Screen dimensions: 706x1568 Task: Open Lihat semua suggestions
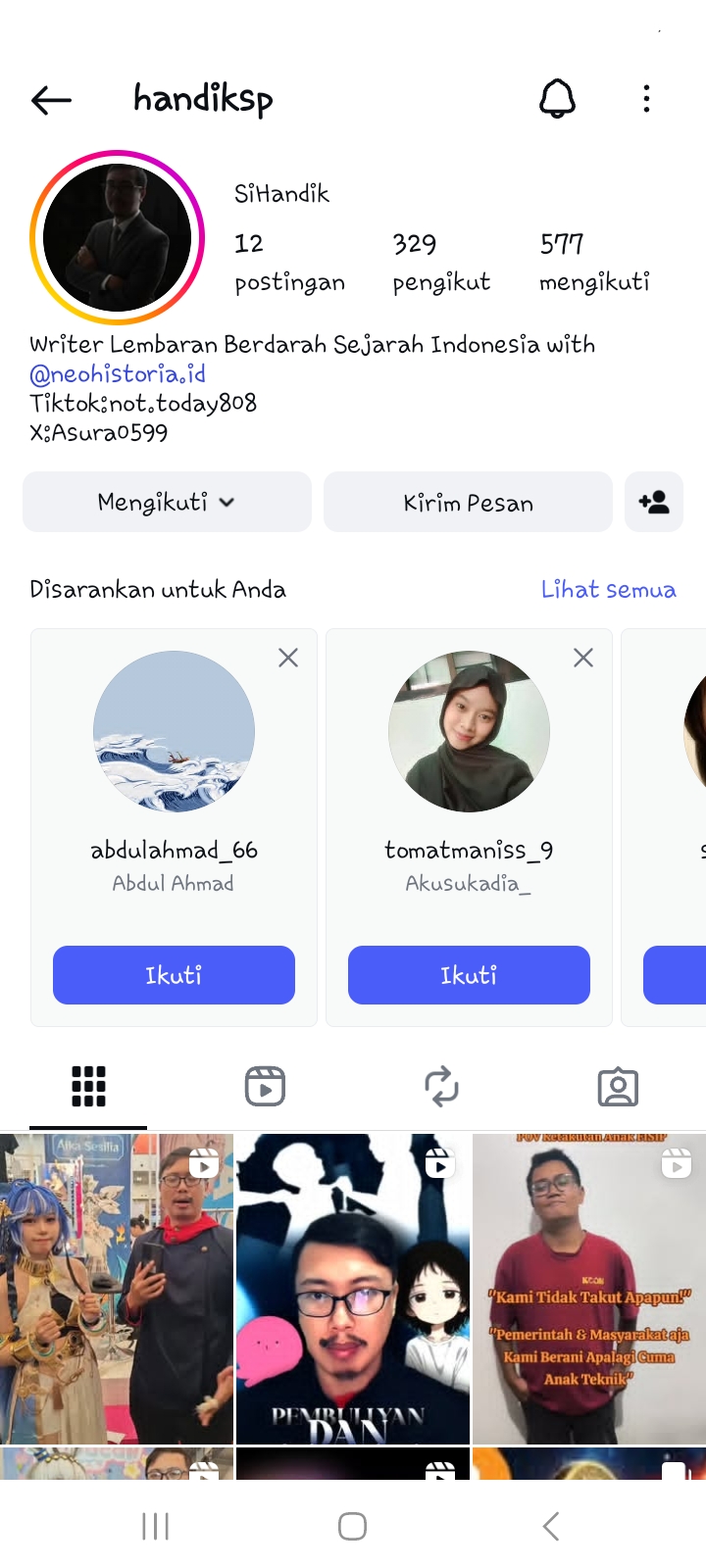[608, 590]
